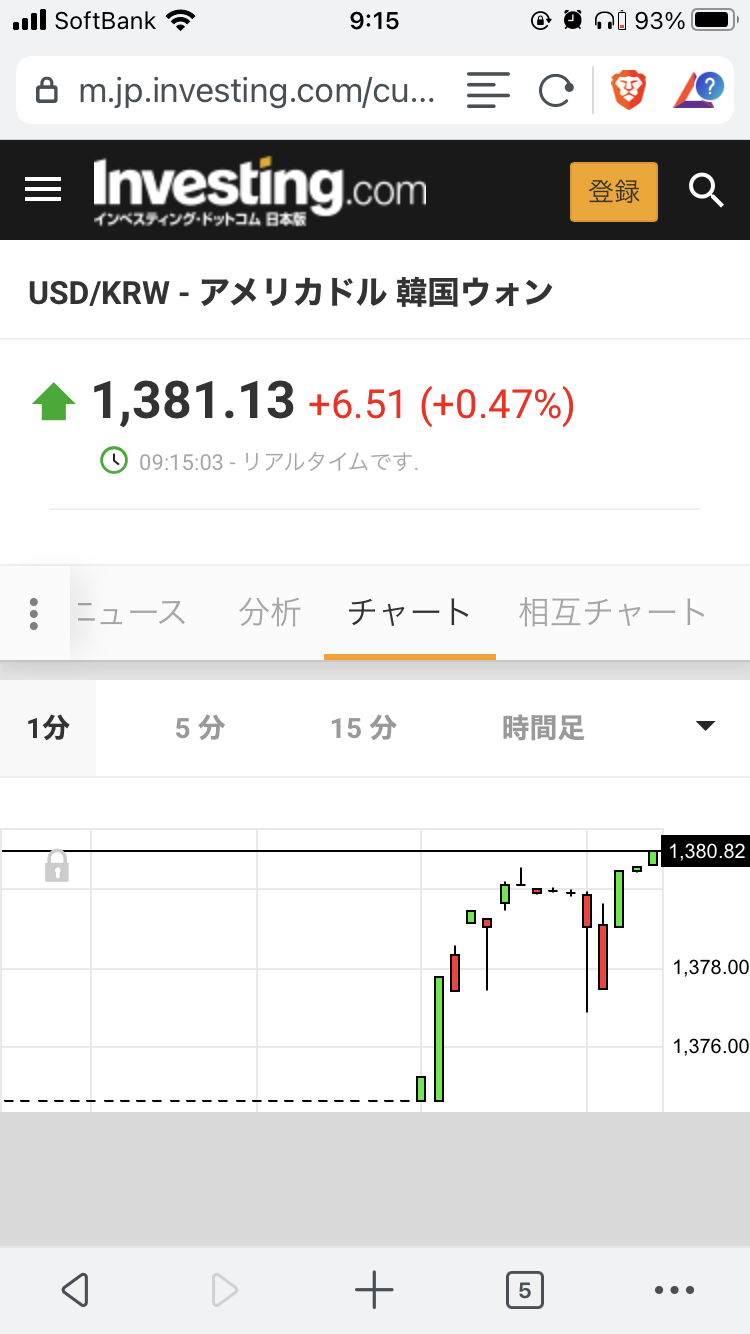This screenshot has width=750, height=1334.
Task: Open the 相互チャート tab
Action: click(x=613, y=612)
